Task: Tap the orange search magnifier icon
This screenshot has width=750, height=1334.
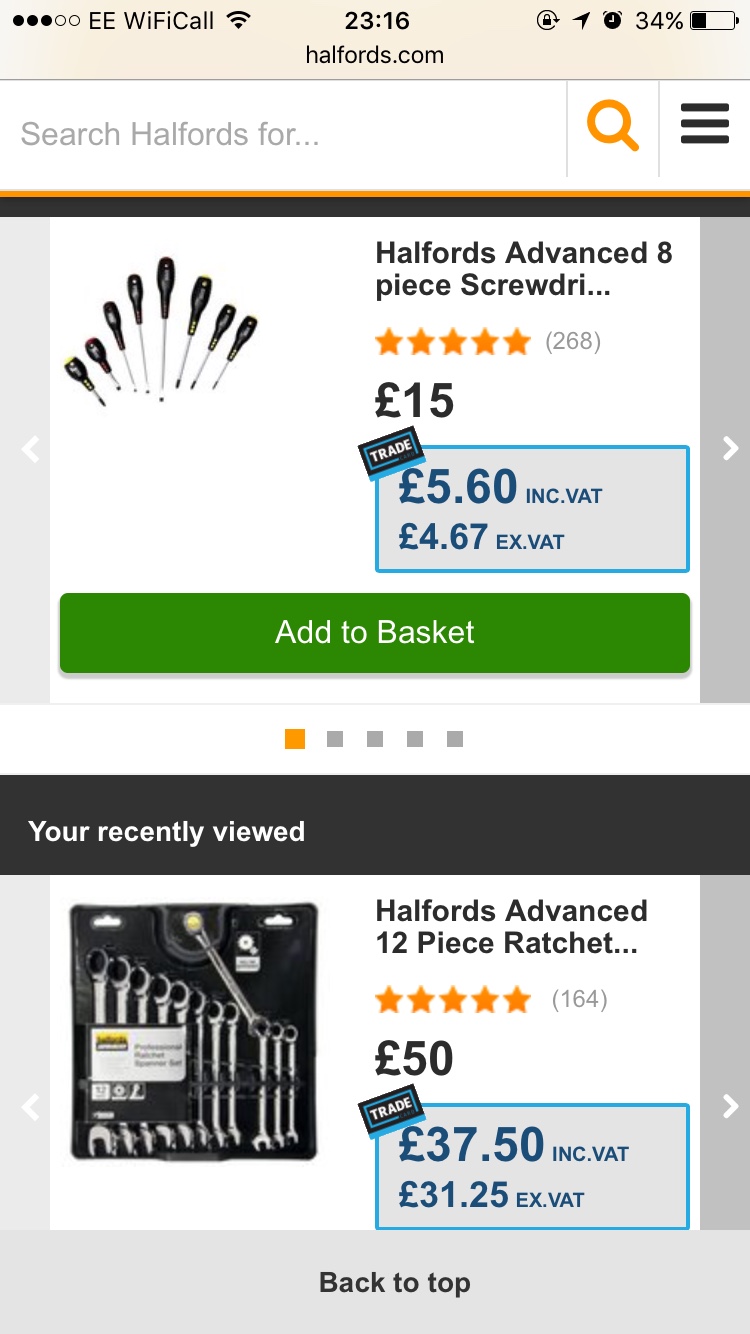Action: (612, 128)
